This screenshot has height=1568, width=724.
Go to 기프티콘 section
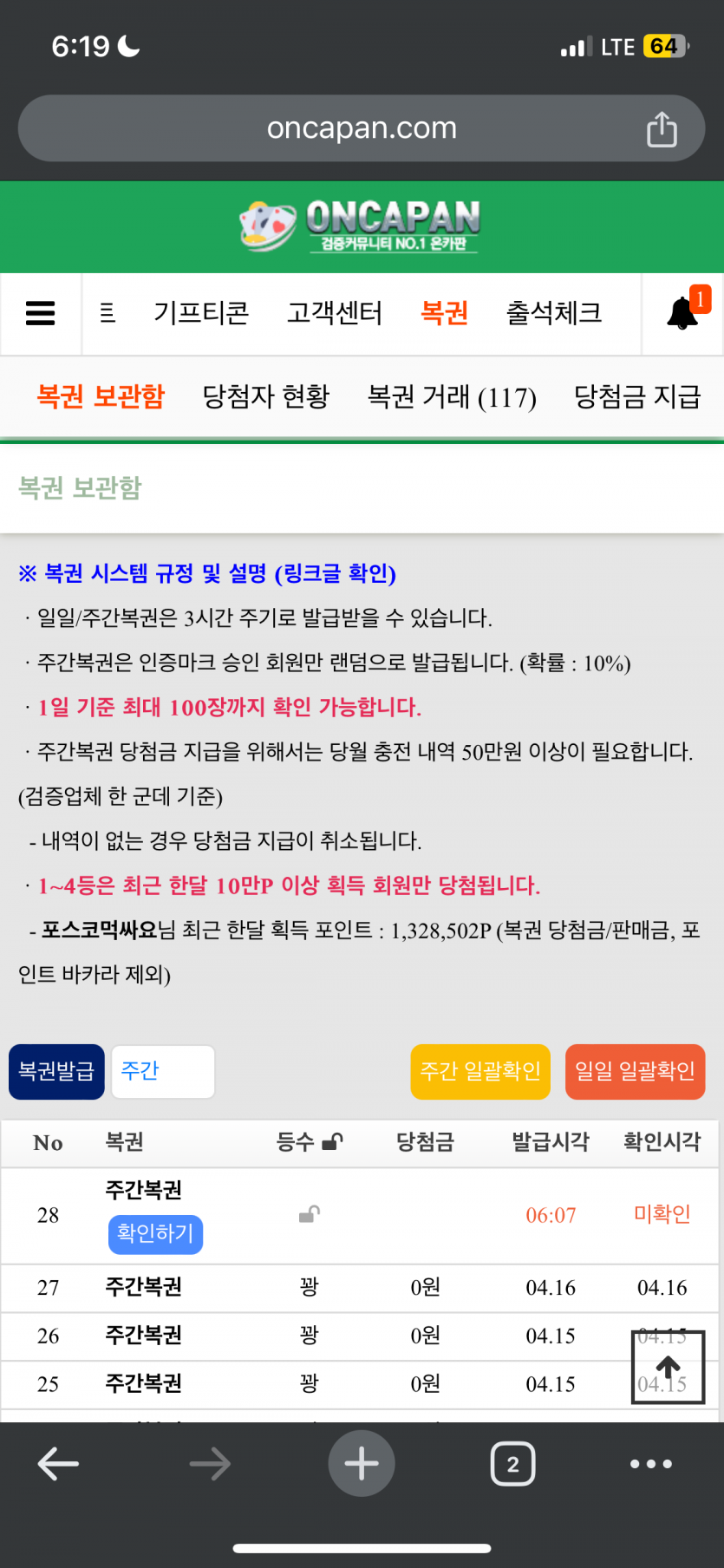[201, 313]
